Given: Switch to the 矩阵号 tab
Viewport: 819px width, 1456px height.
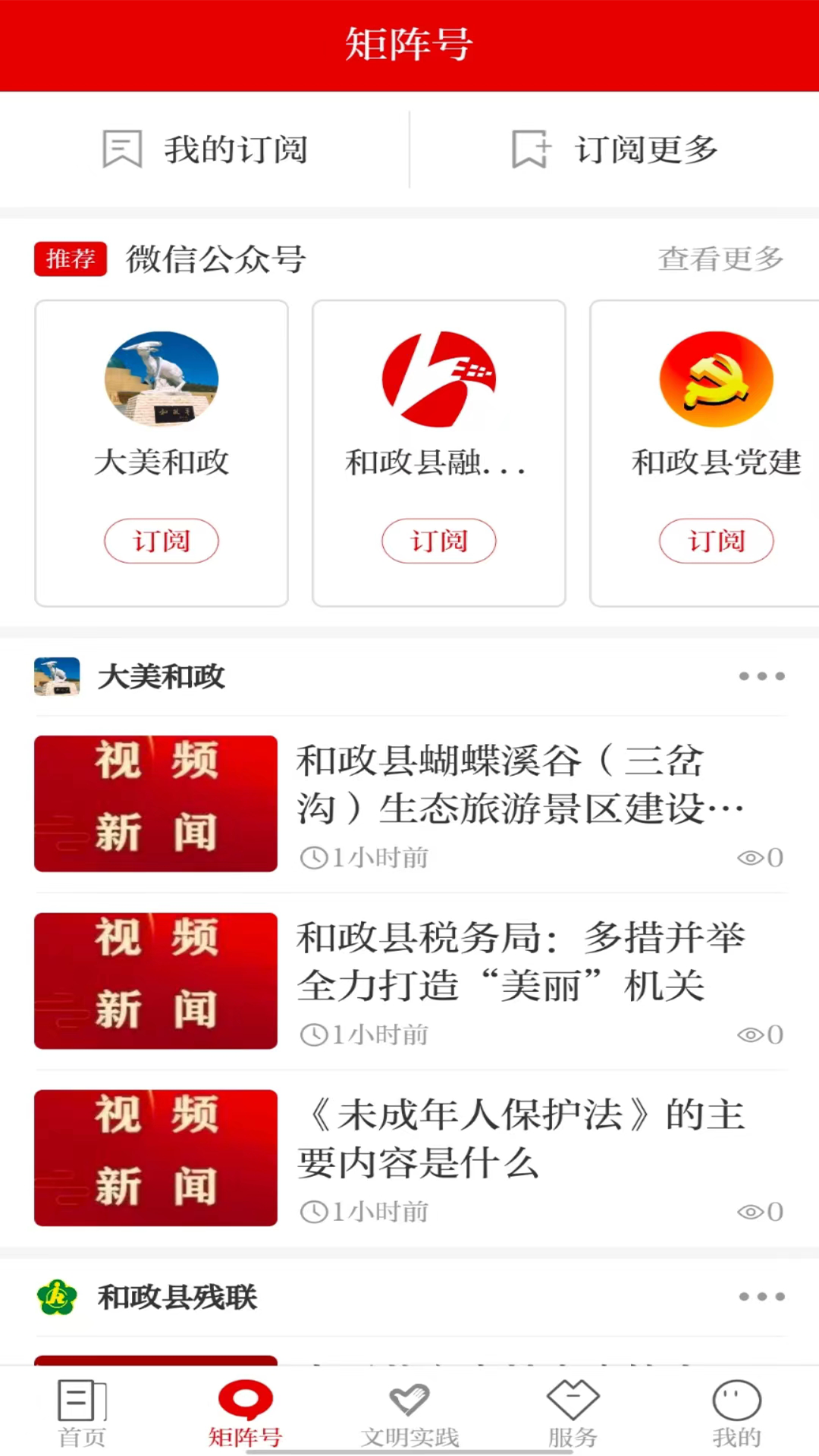Looking at the screenshot, I should tap(245, 1410).
